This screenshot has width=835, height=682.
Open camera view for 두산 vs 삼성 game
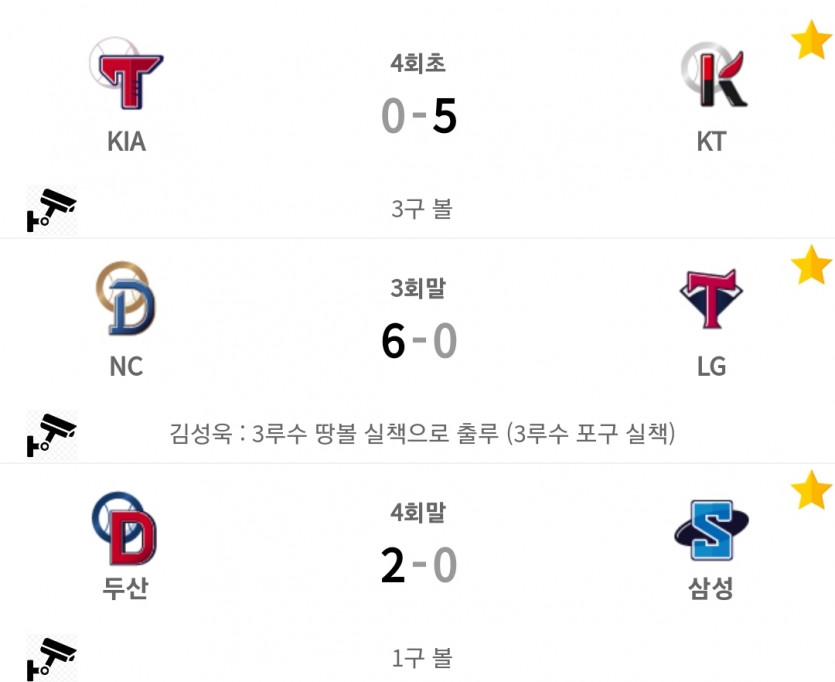click(51, 658)
